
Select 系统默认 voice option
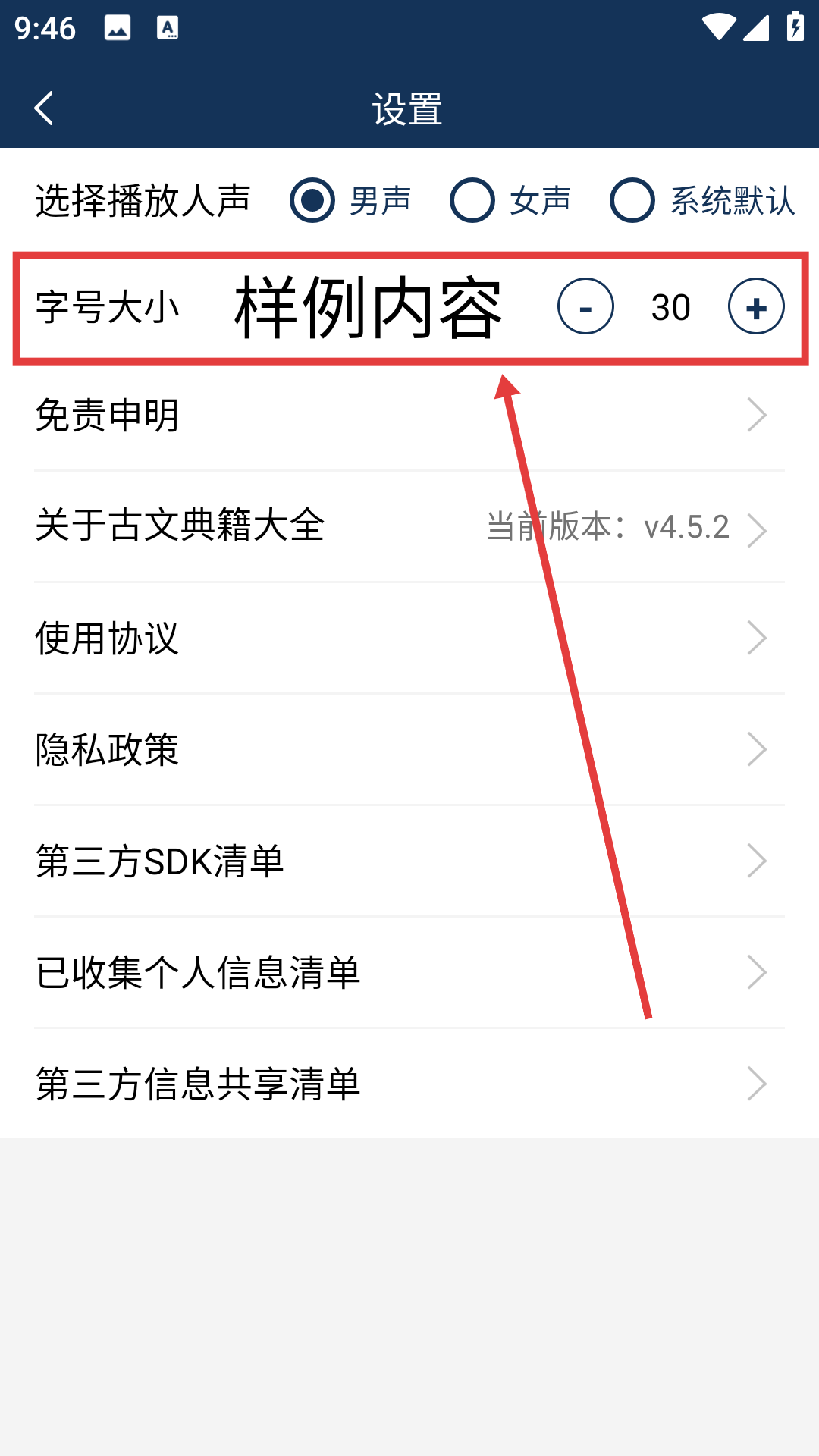[632, 200]
